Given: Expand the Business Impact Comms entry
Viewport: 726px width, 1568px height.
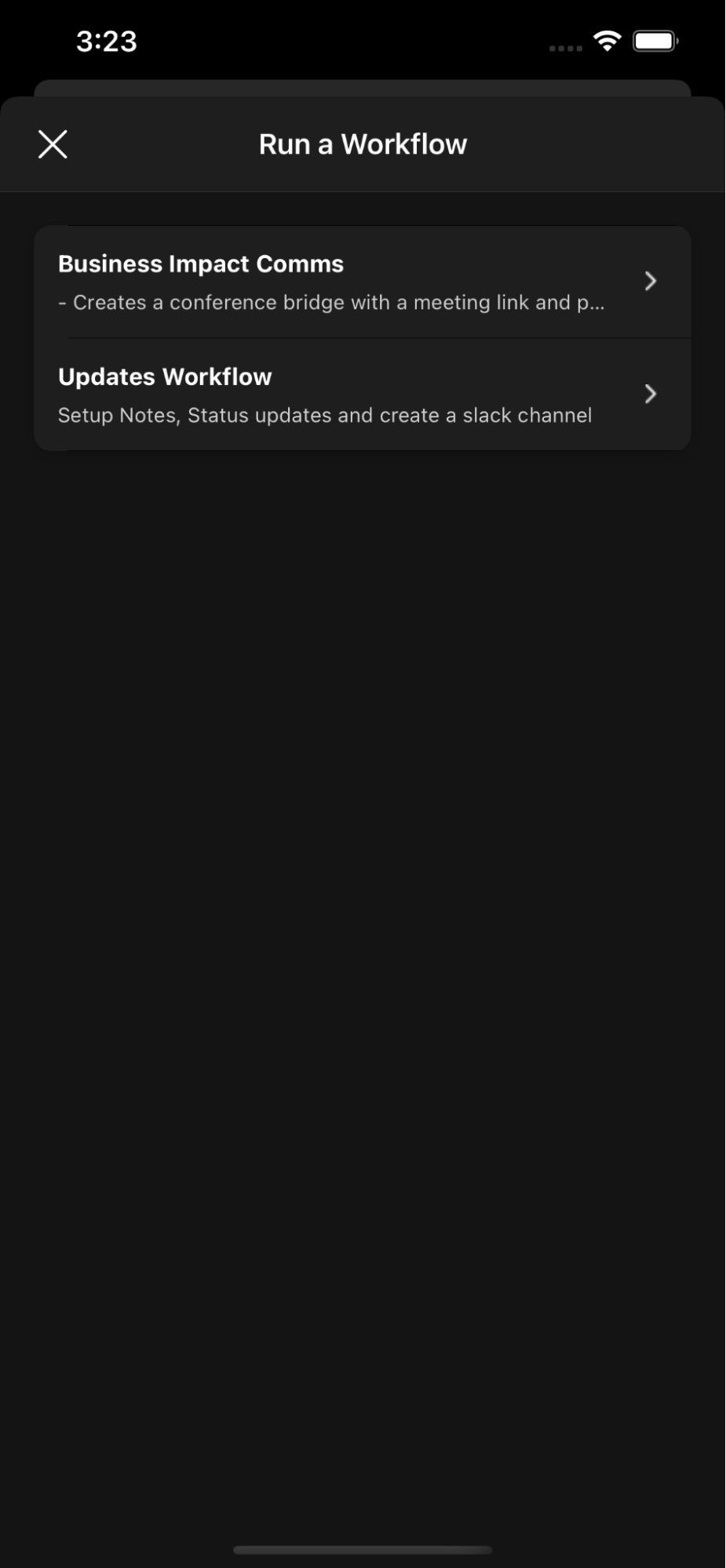Looking at the screenshot, I should [361, 281].
